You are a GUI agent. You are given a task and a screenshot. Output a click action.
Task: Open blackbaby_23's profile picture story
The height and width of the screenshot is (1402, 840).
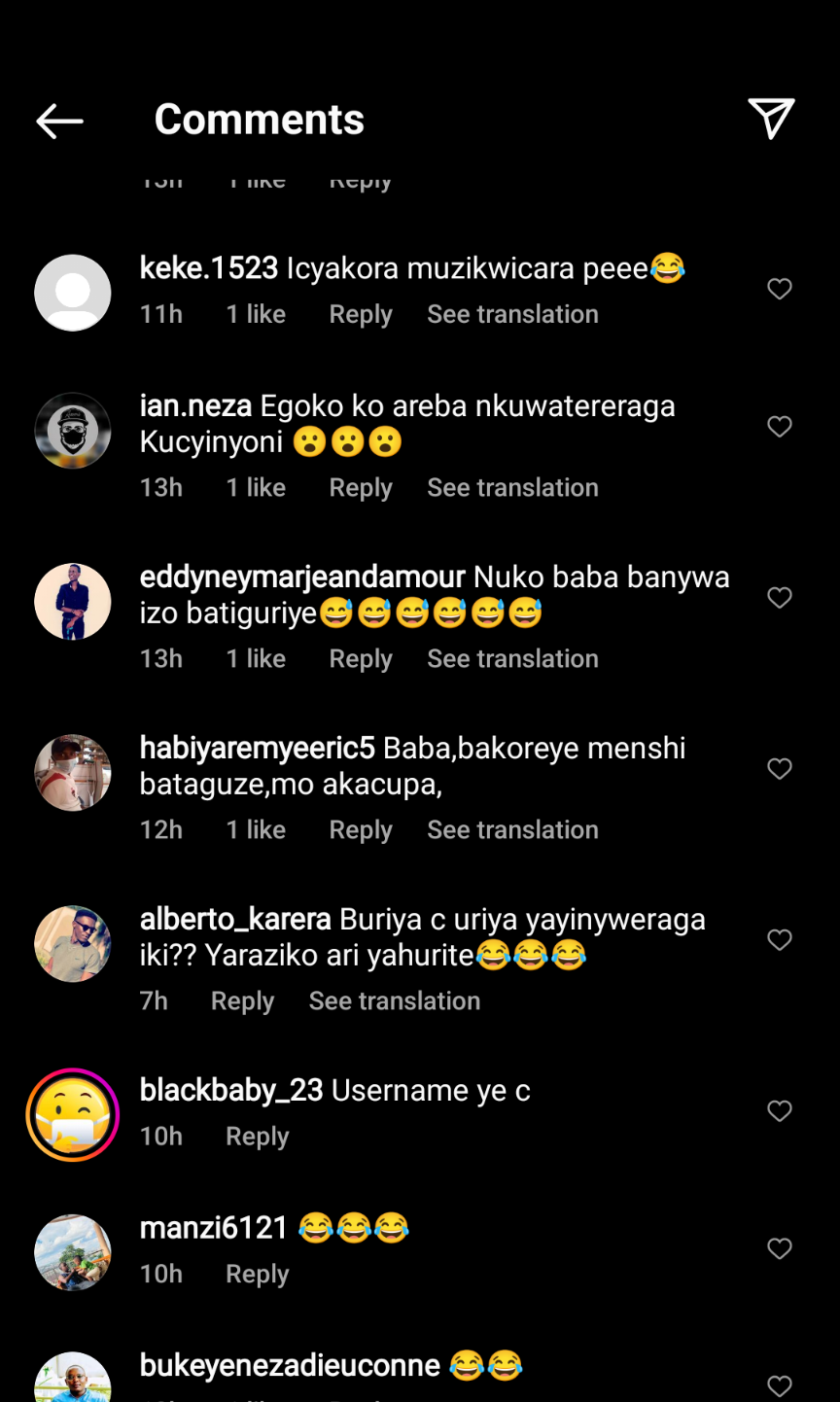[x=73, y=1114]
